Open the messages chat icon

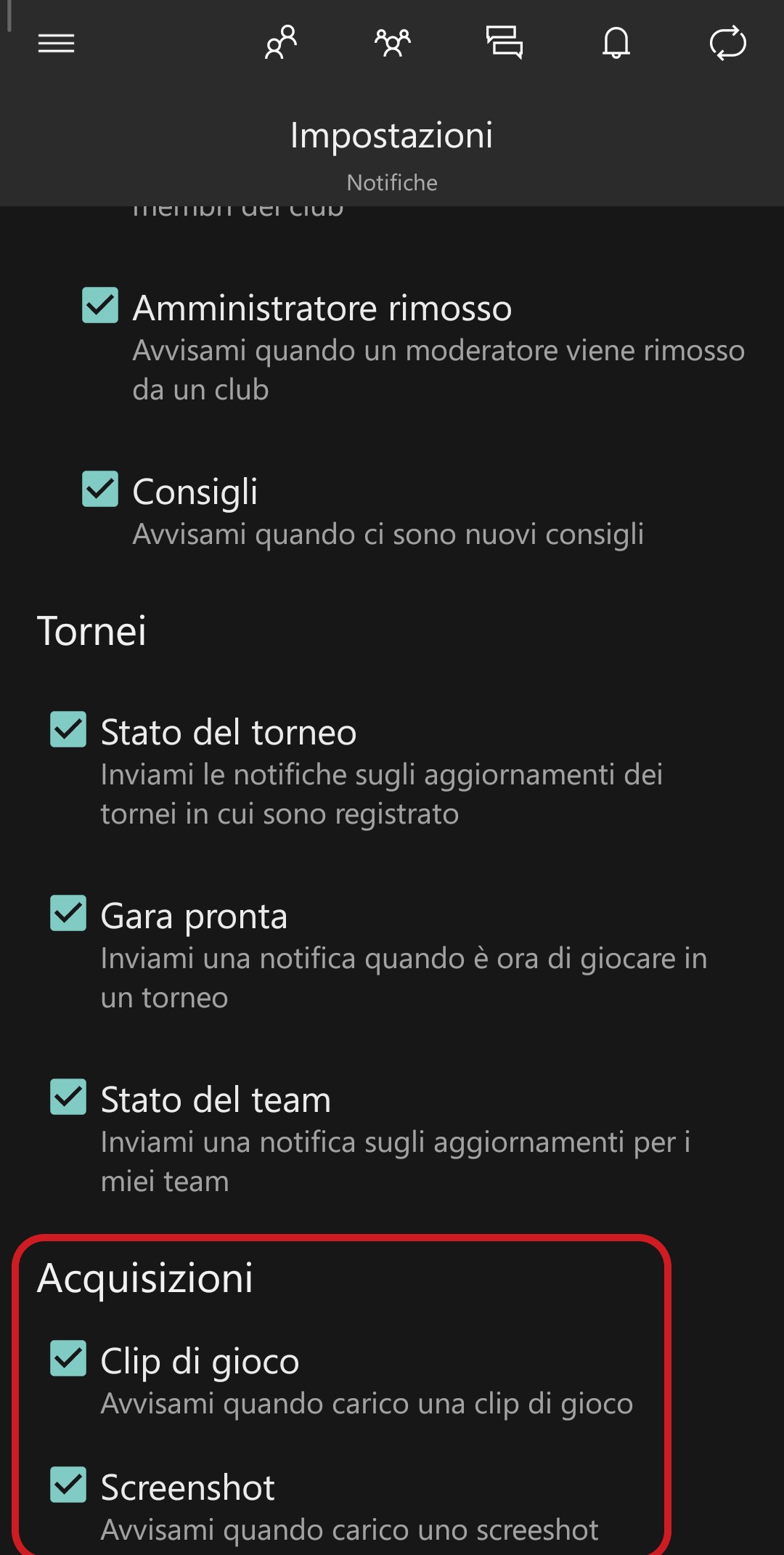point(505,42)
